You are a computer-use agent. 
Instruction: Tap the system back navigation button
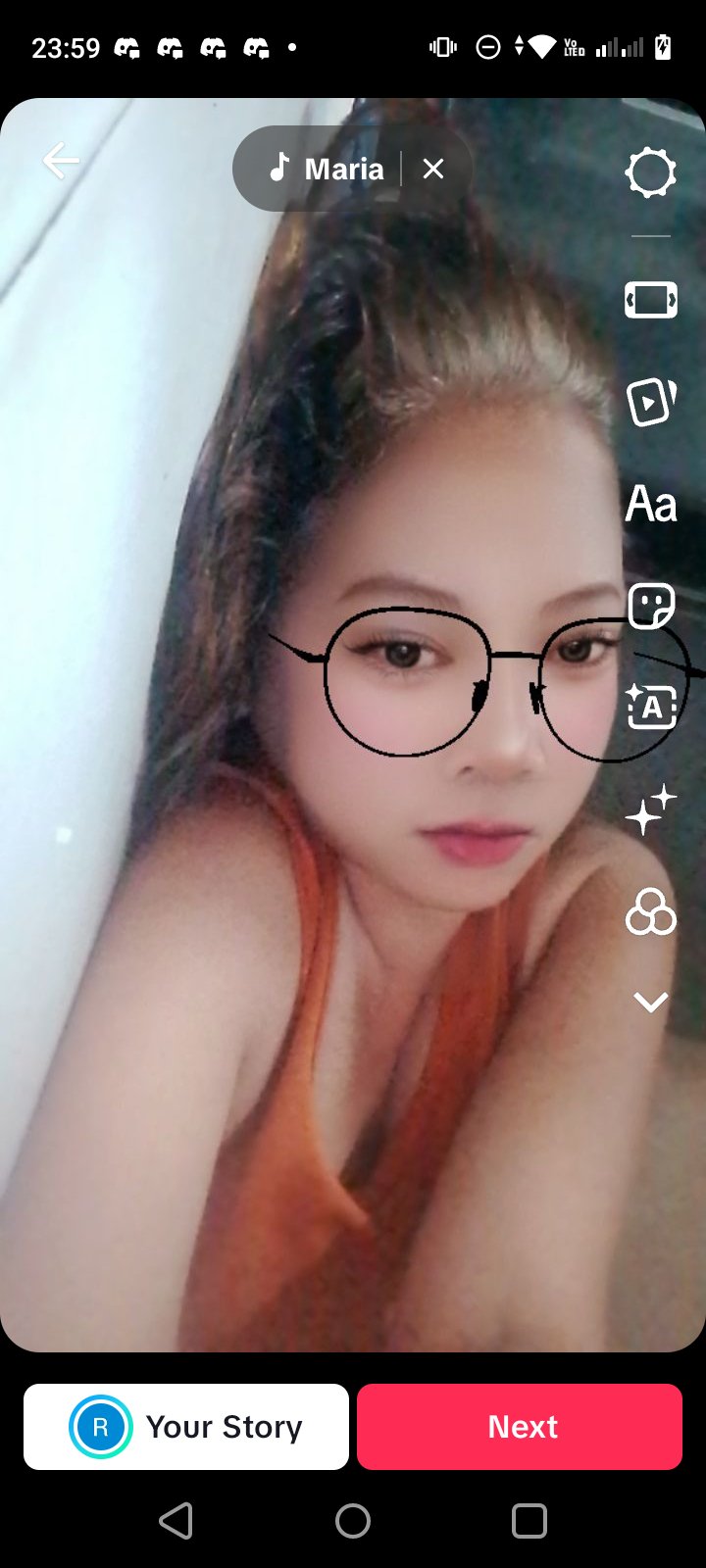[176, 1521]
